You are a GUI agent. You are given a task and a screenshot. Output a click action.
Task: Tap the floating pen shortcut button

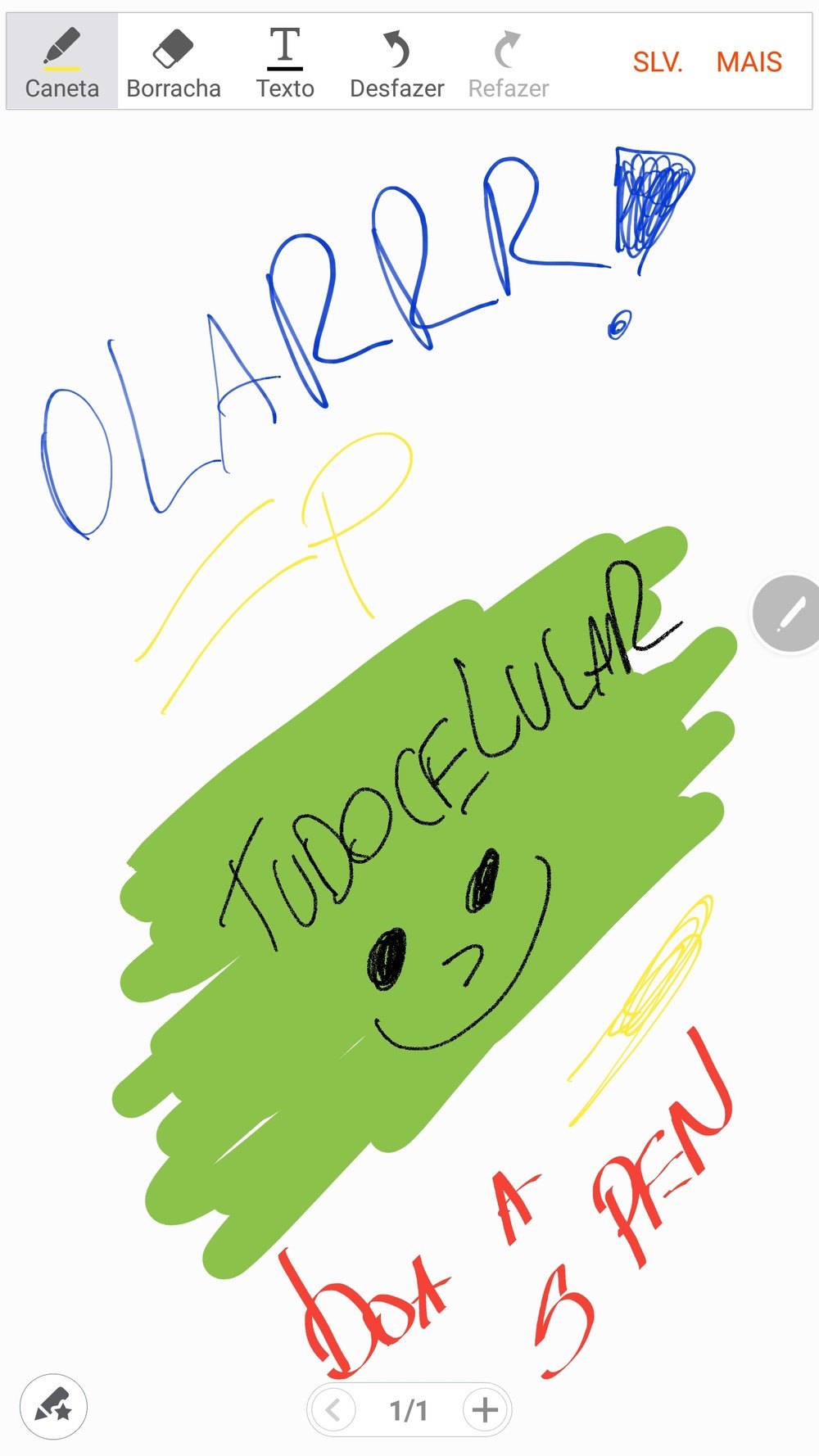point(786,613)
